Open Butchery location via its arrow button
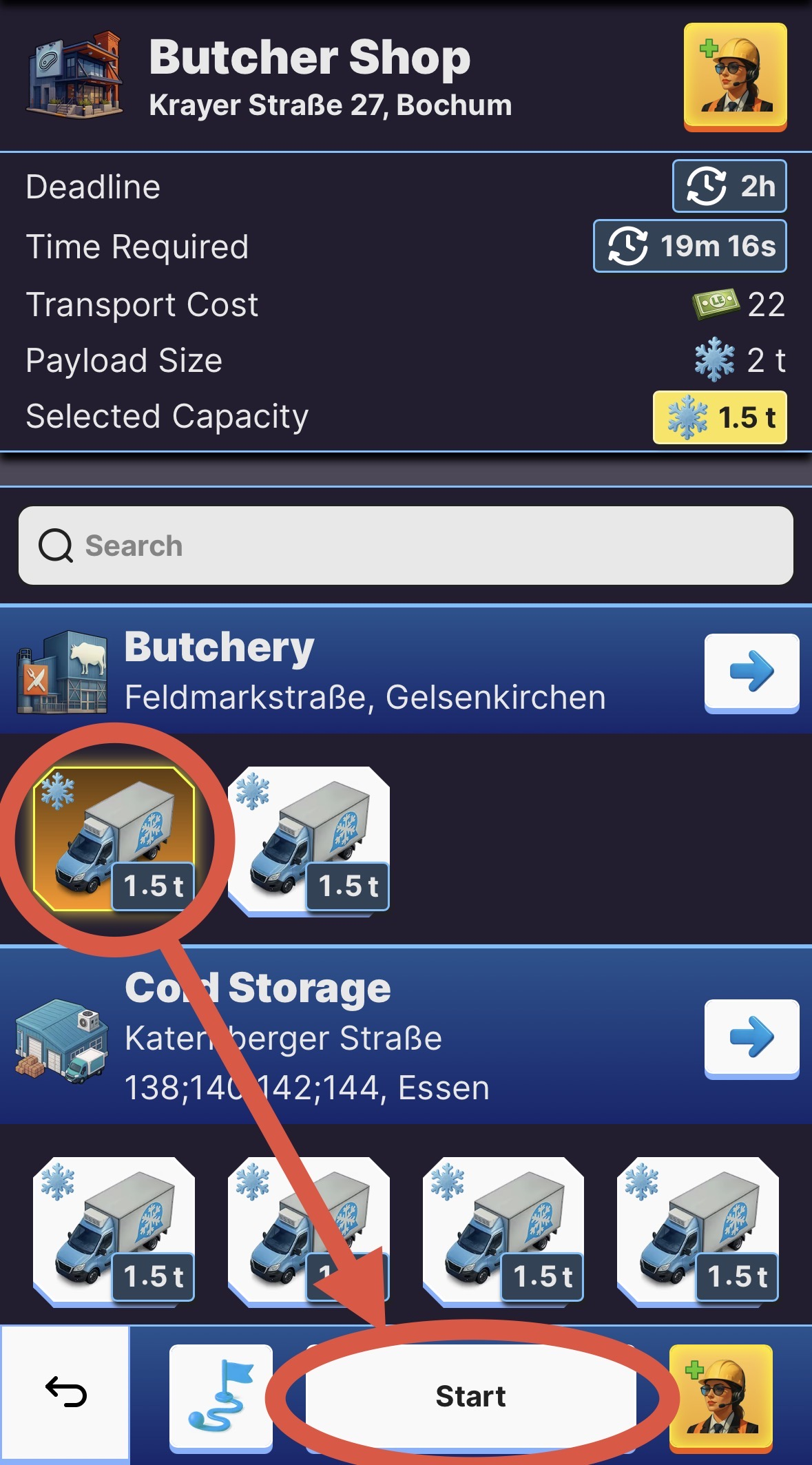This screenshot has height=1465, width=812. pos(751,672)
